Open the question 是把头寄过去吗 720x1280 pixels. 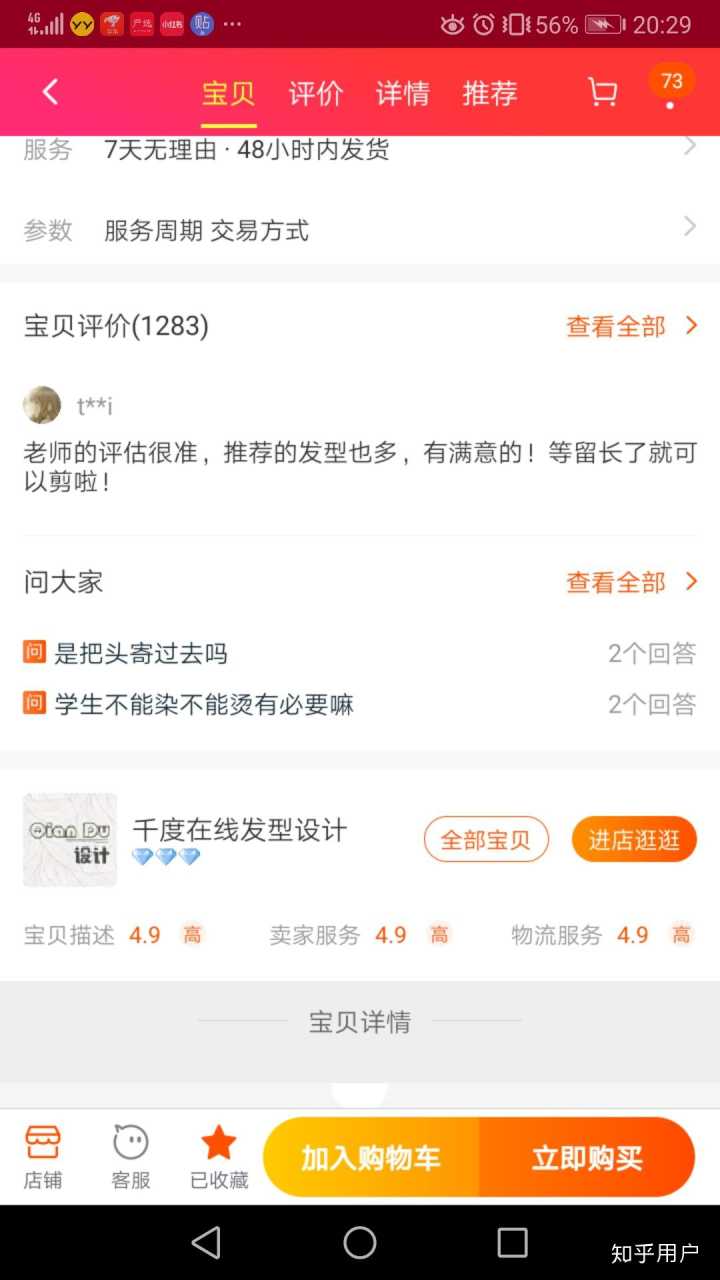point(141,654)
